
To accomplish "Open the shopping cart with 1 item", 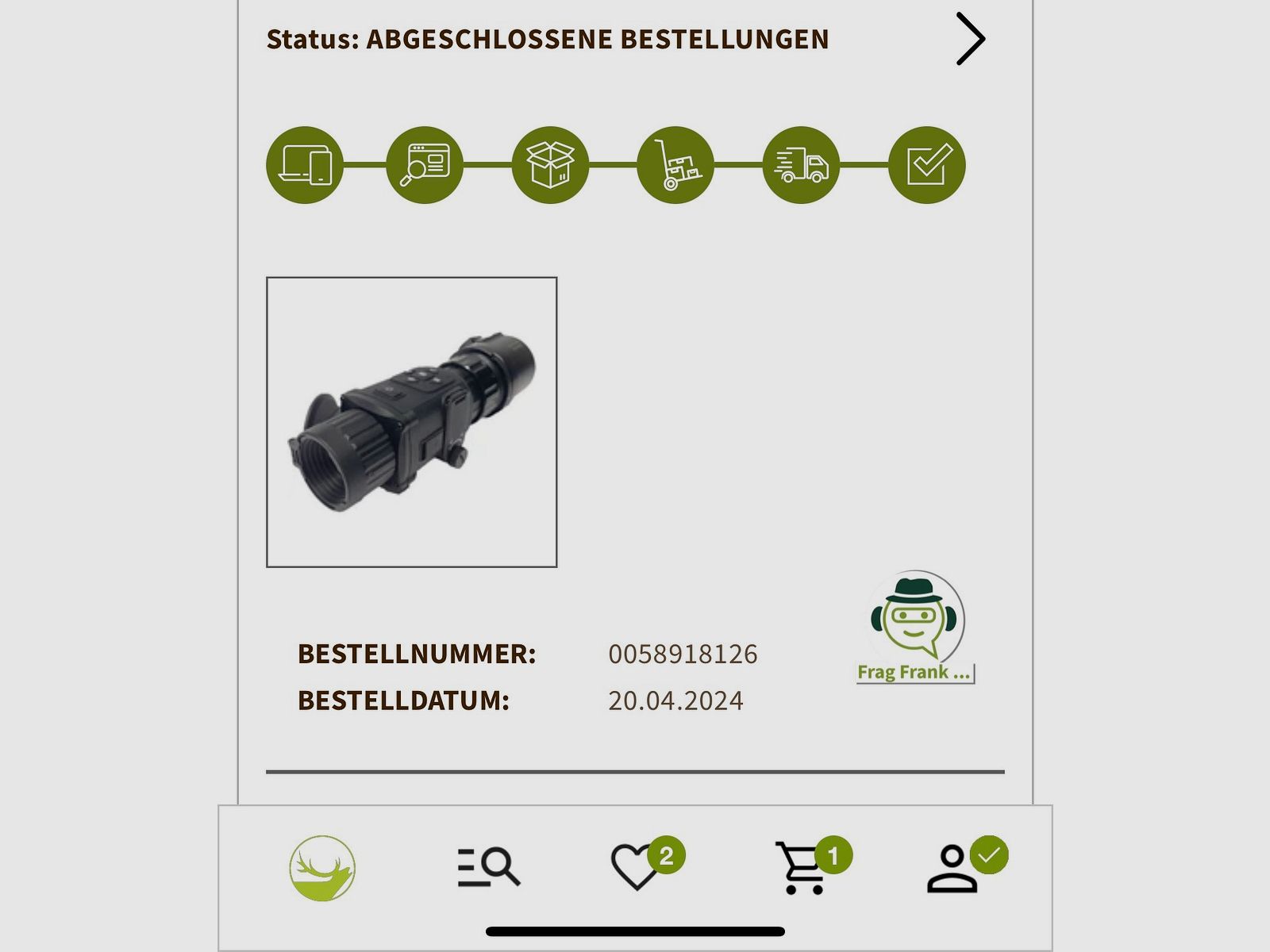I will coord(803,867).
